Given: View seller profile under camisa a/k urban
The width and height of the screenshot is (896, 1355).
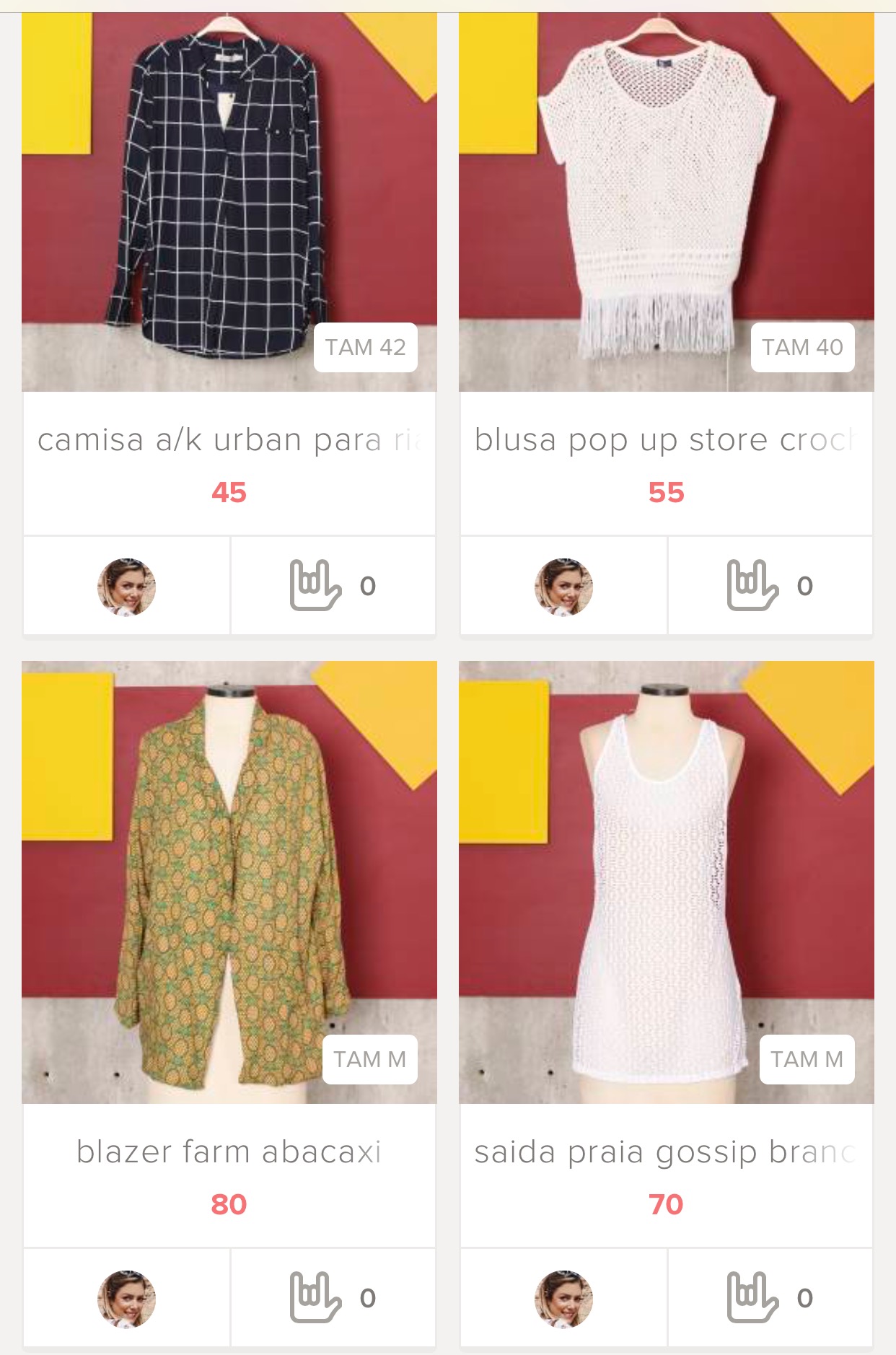Looking at the screenshot, I should [x=126, y=587].
